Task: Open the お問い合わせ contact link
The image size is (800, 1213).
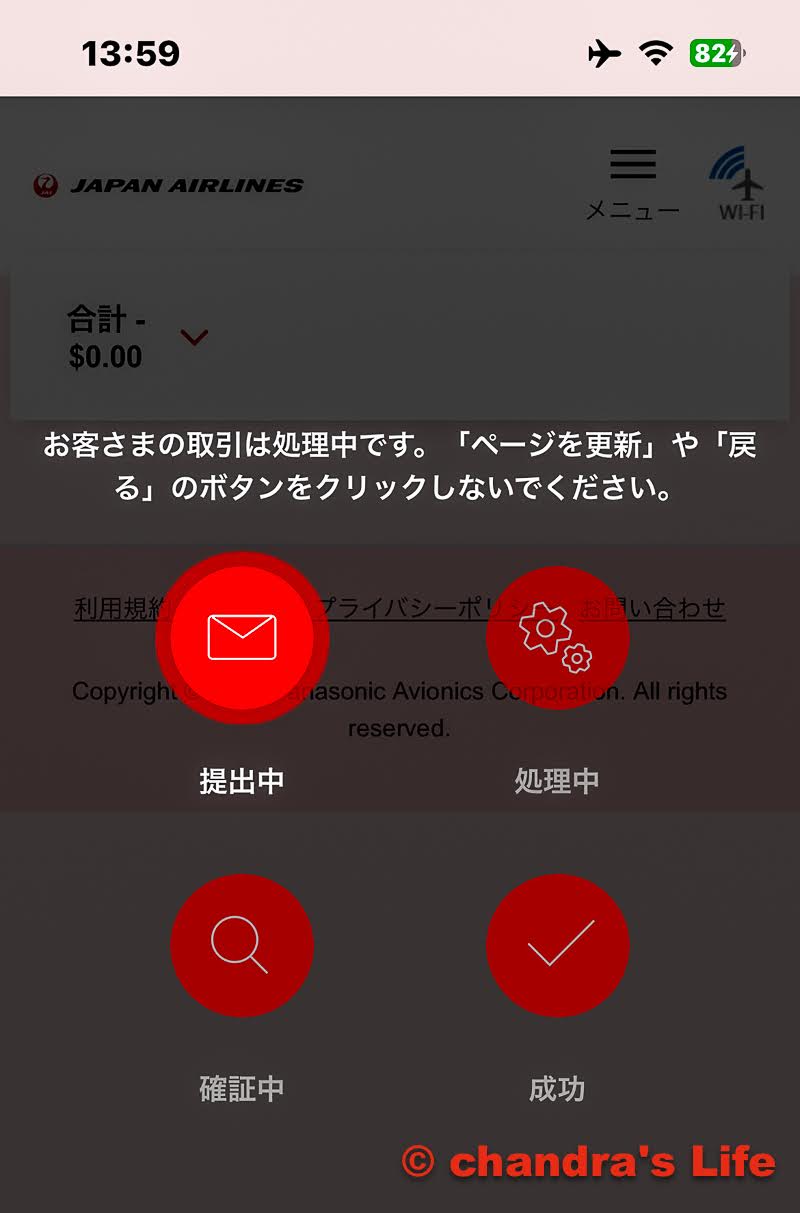Action: (x=655, y=608)
